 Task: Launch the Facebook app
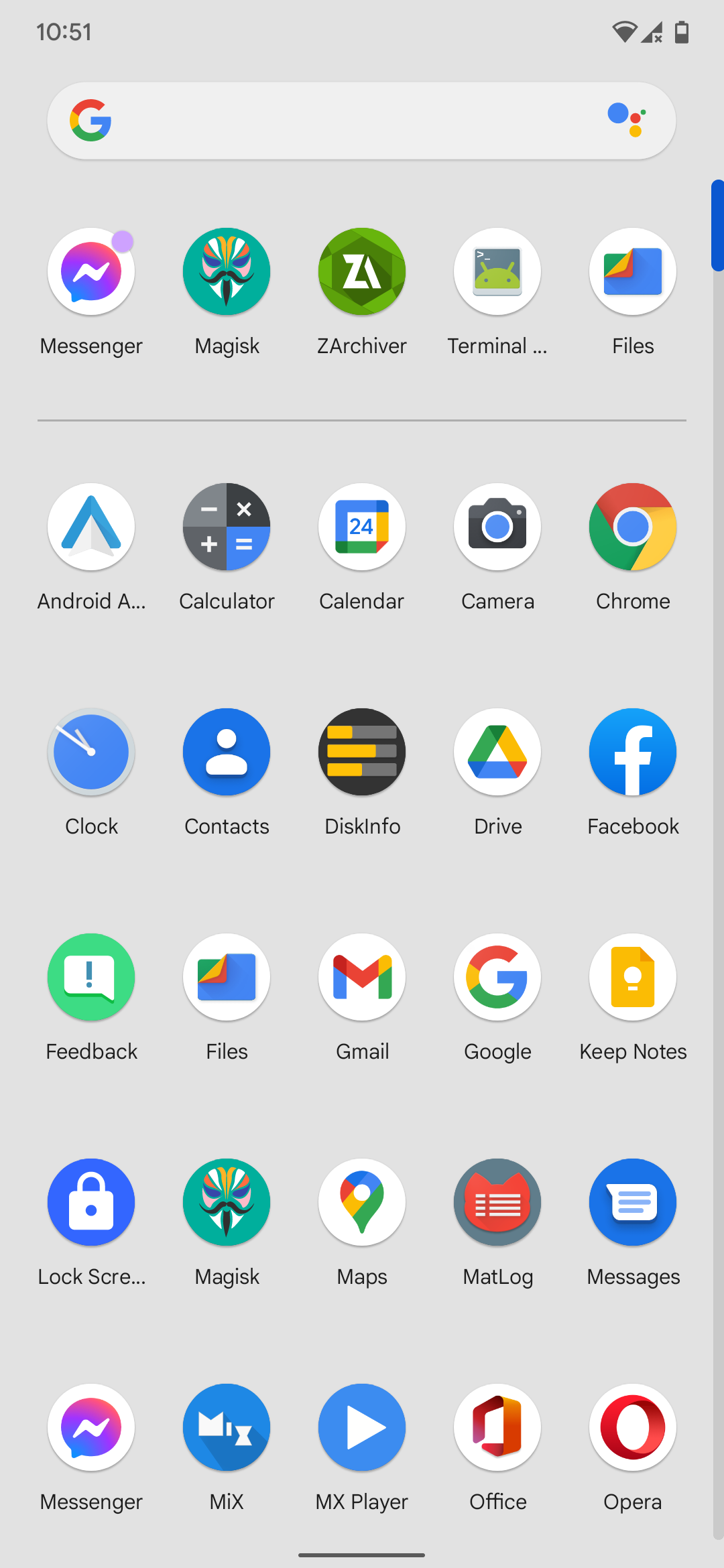coord(633,753)
